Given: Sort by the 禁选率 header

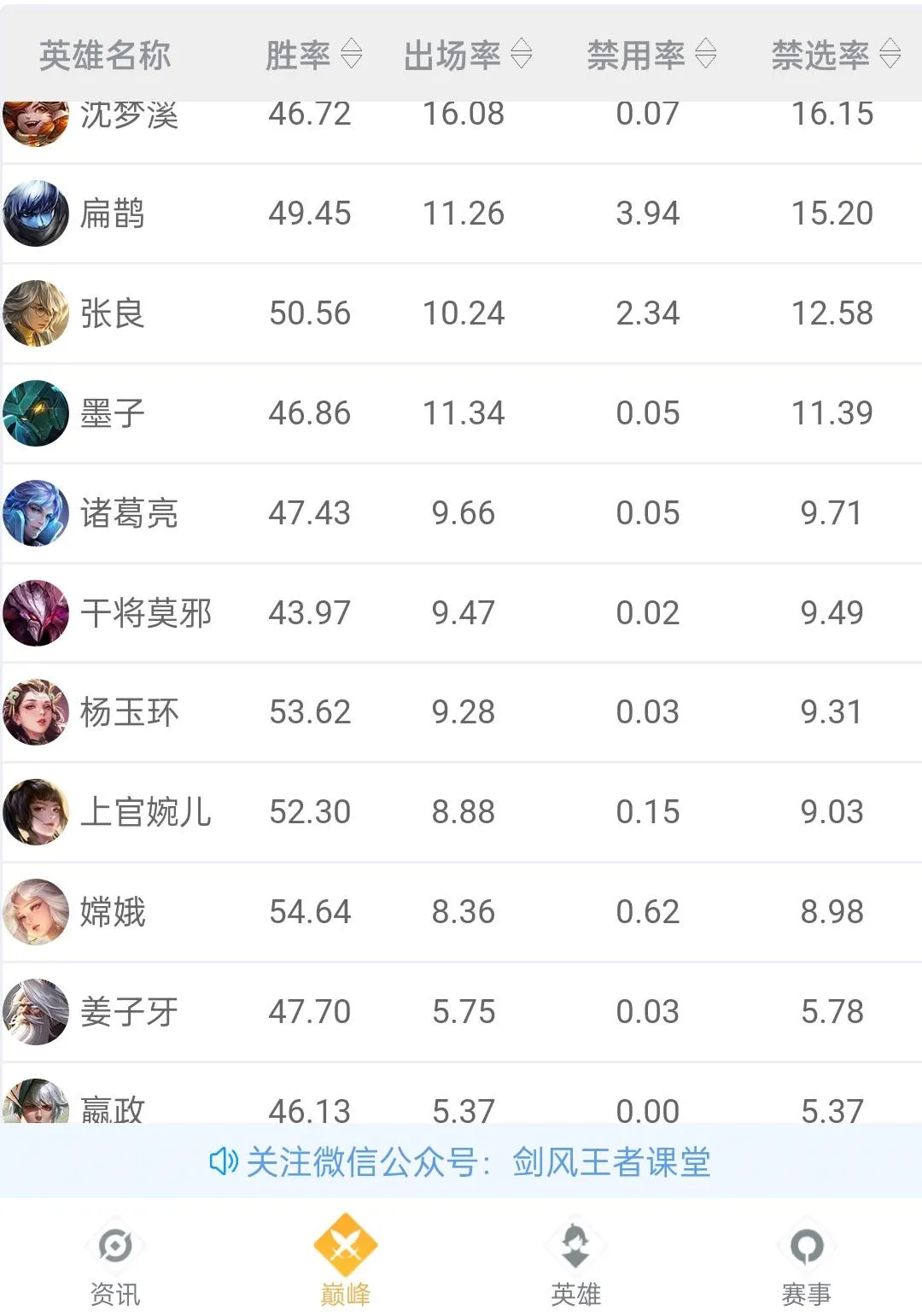Looking at the screenshot, I should click(x=835, y=56).
